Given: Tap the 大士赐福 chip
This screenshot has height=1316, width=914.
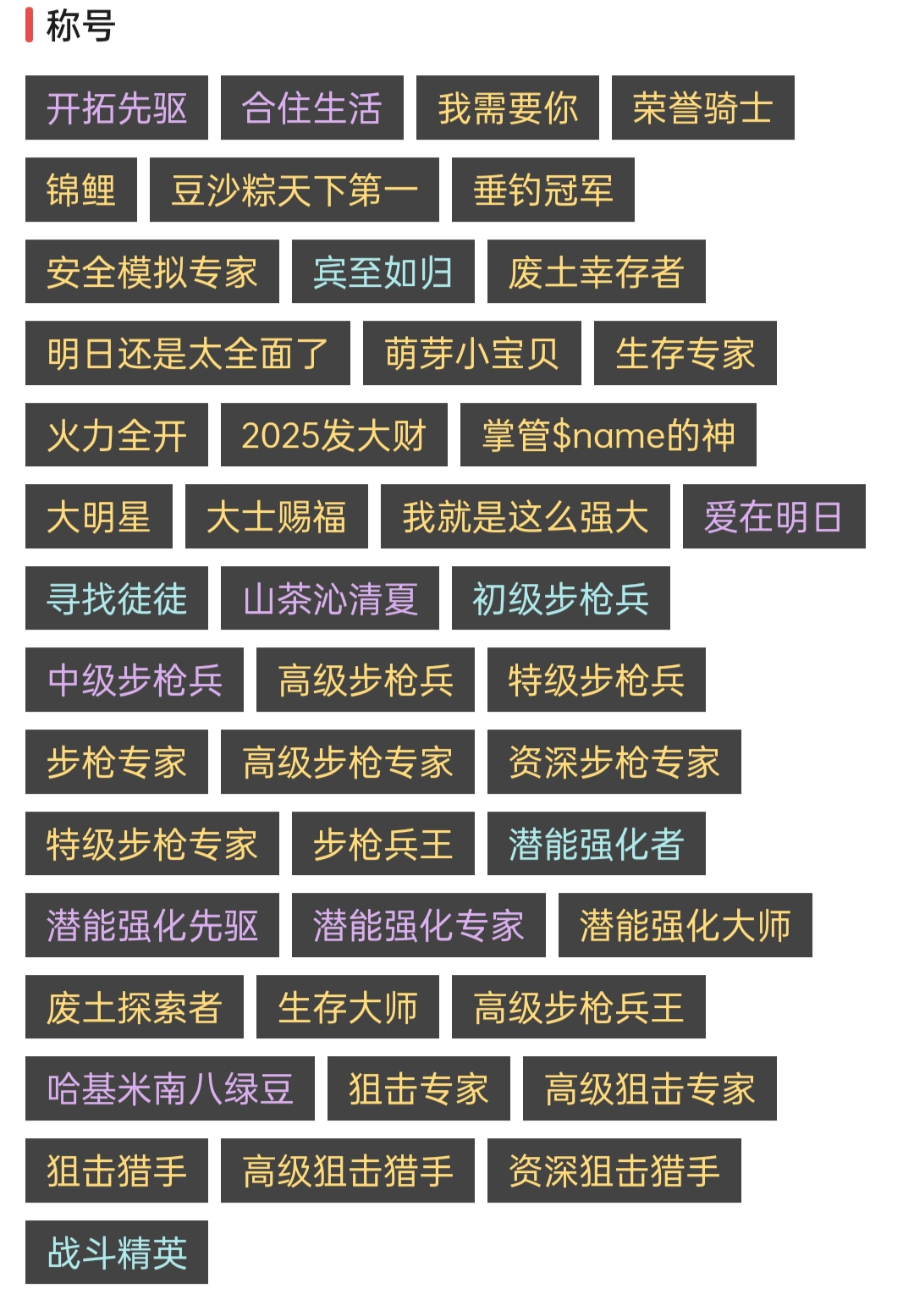Looking at the screenshot, I should click(x=277, y=516).
